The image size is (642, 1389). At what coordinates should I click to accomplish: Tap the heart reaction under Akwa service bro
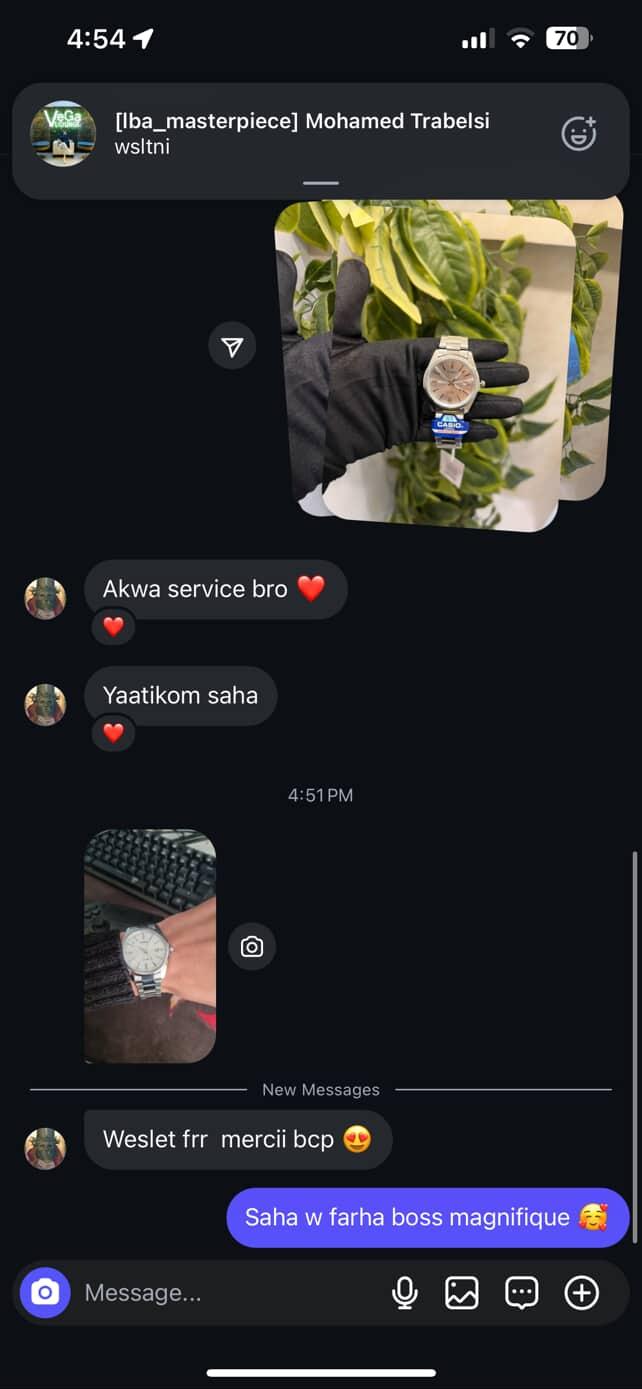(x=114, y=627)
